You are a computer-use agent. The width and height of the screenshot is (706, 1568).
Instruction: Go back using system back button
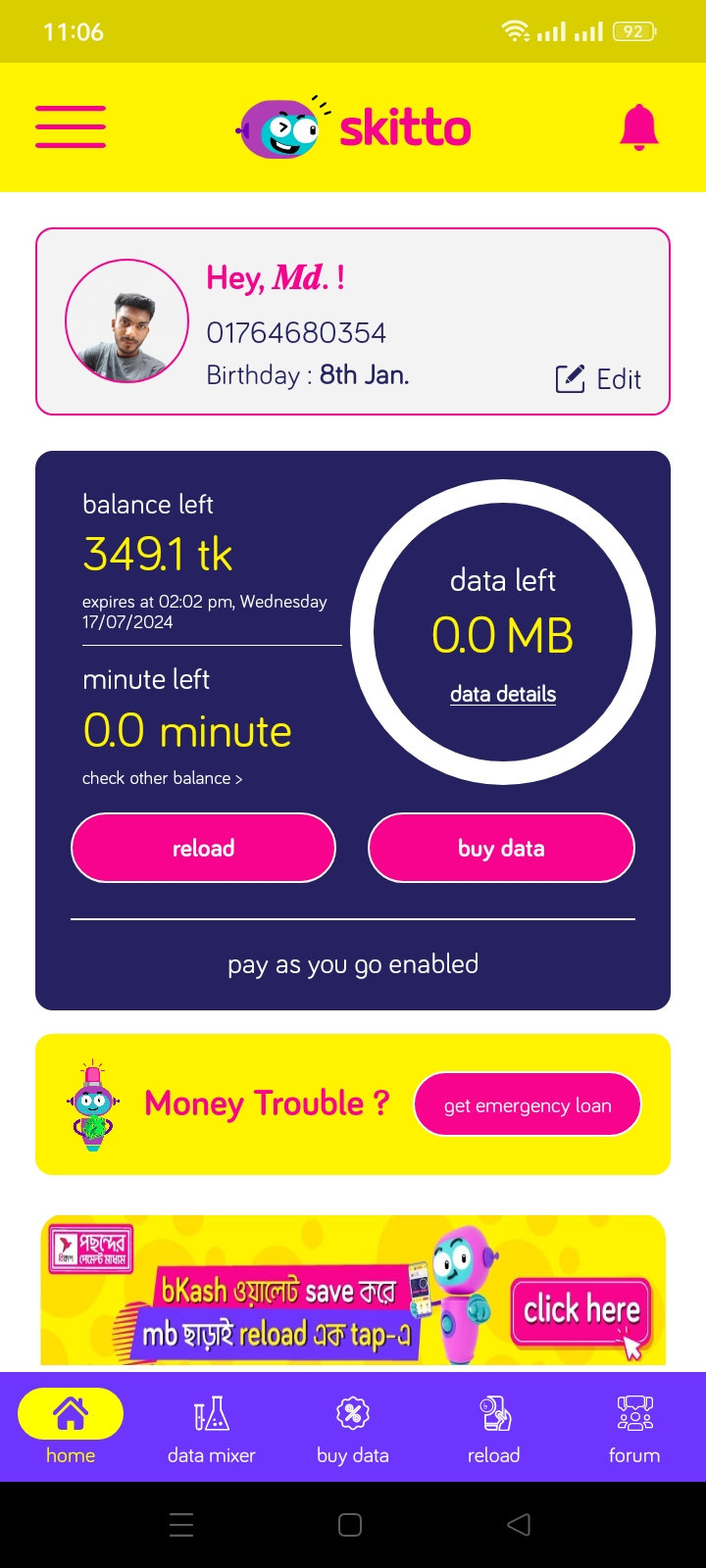coord(519,1525)
